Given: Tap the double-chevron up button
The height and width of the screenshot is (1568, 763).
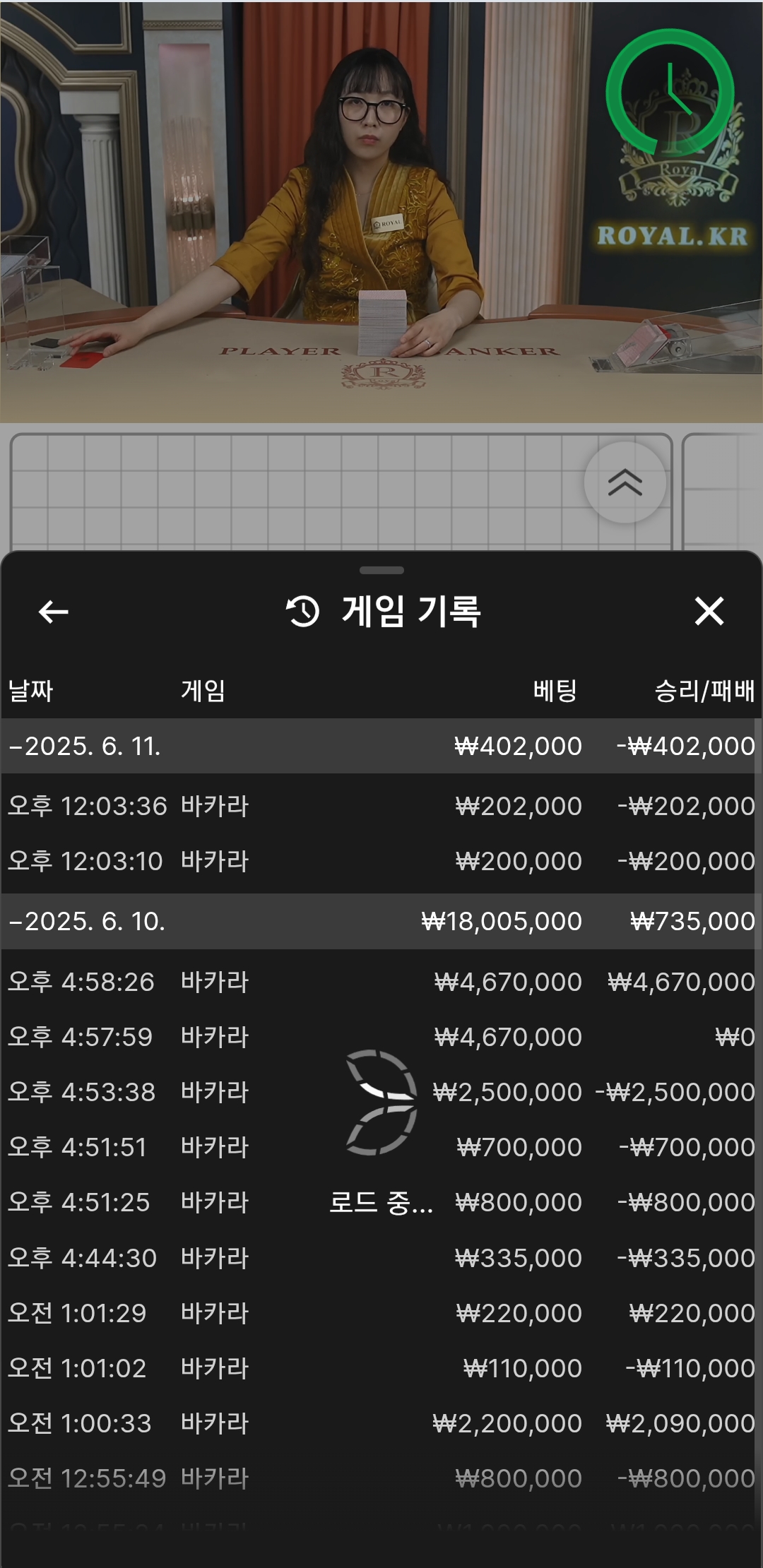Looking at the screenshot, I should point(625,483).
